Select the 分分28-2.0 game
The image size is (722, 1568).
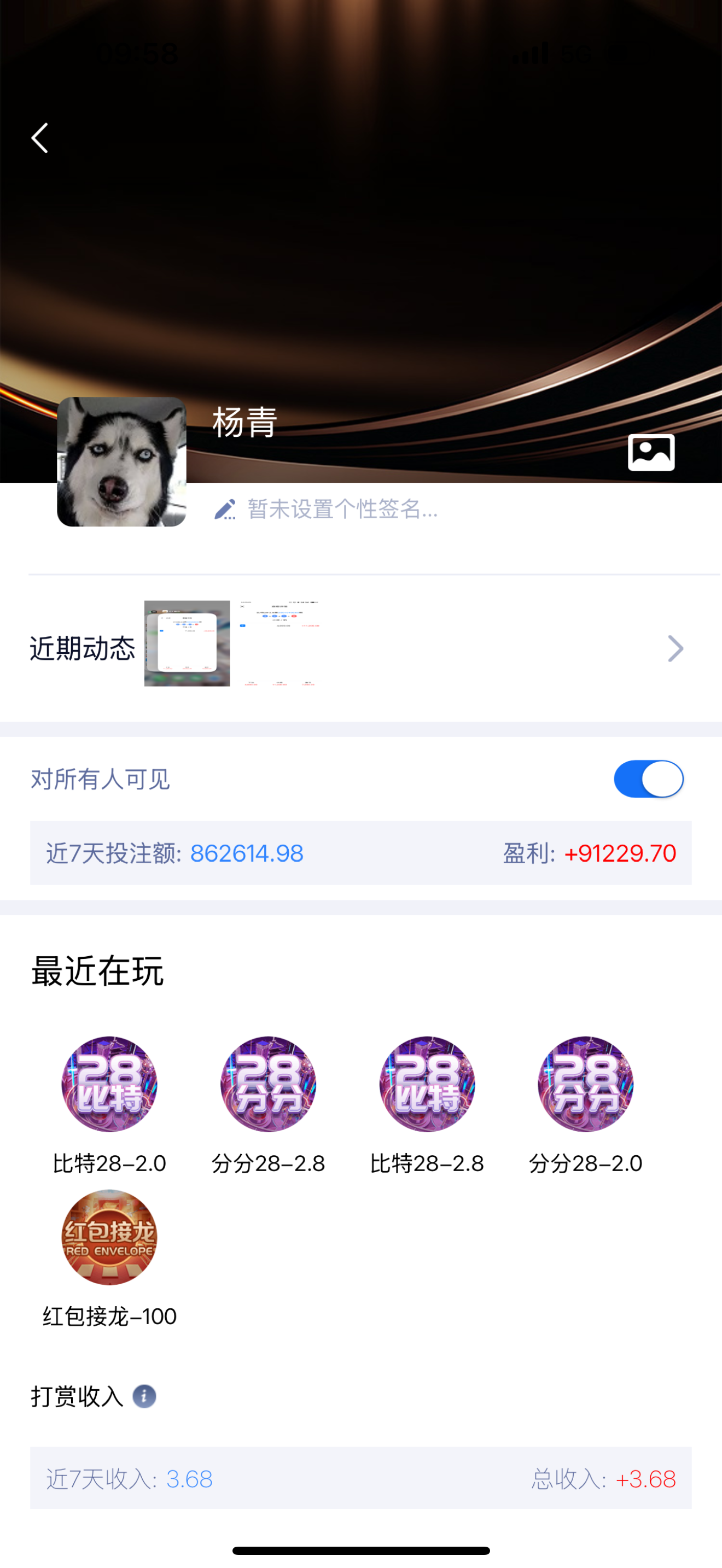586,1084
